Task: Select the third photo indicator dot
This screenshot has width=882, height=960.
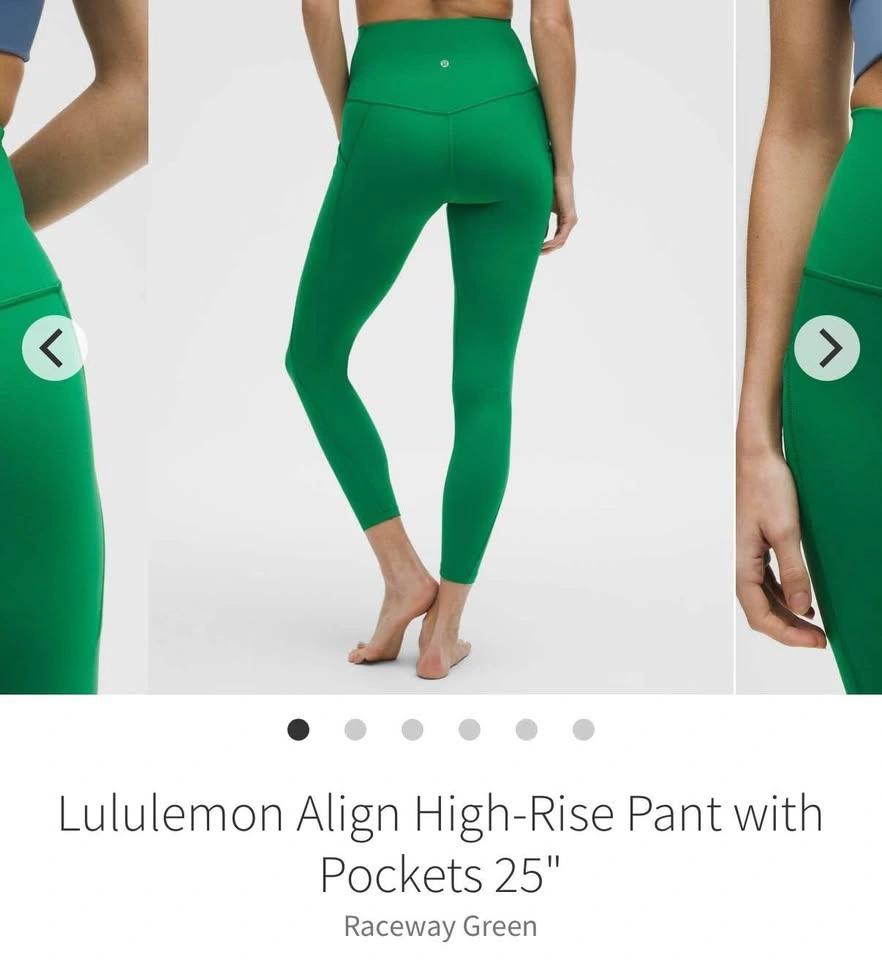Action: pyautogui.click(x=412, y=730)
